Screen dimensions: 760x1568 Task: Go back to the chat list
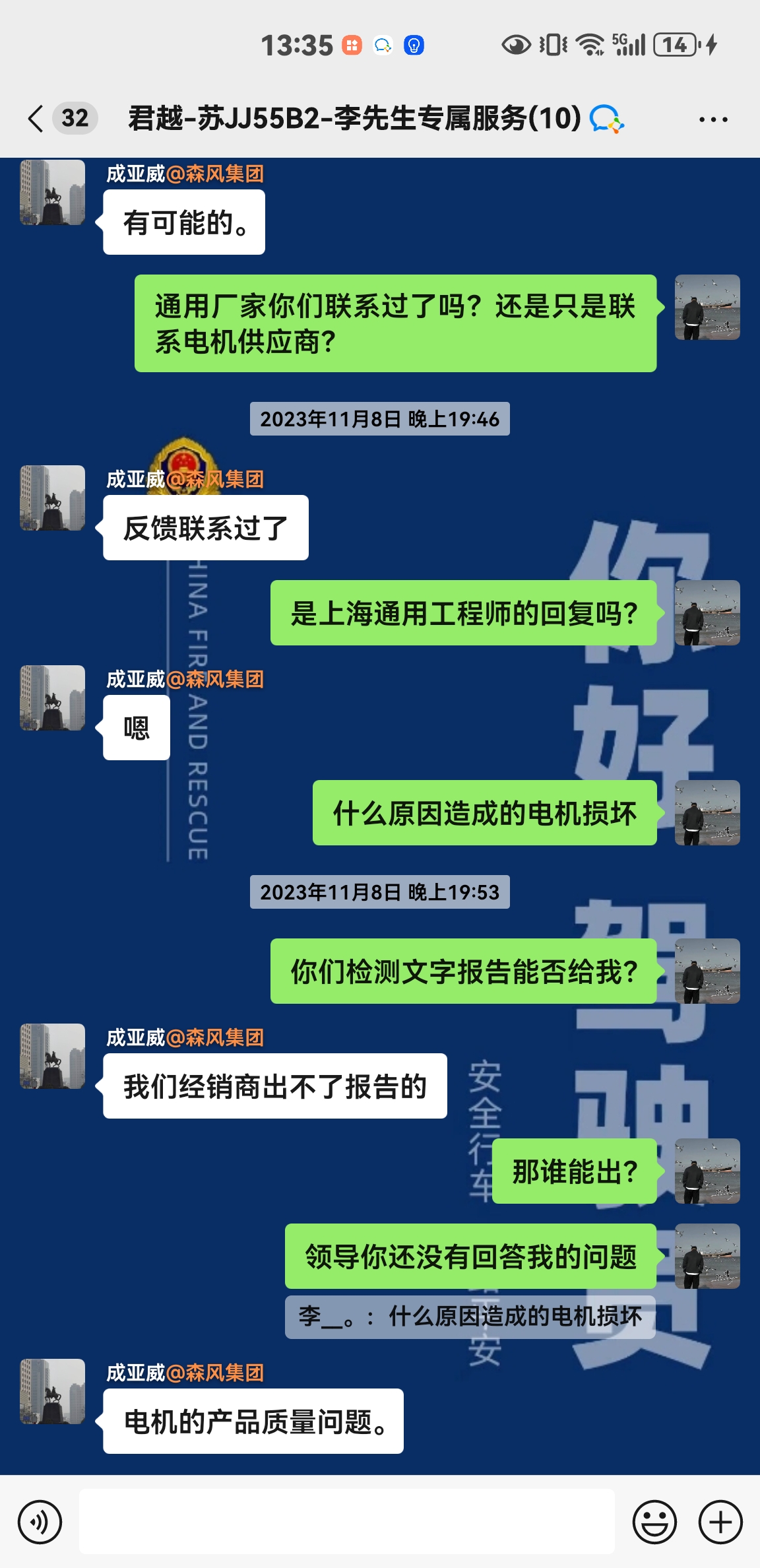[x=37, y=119]
